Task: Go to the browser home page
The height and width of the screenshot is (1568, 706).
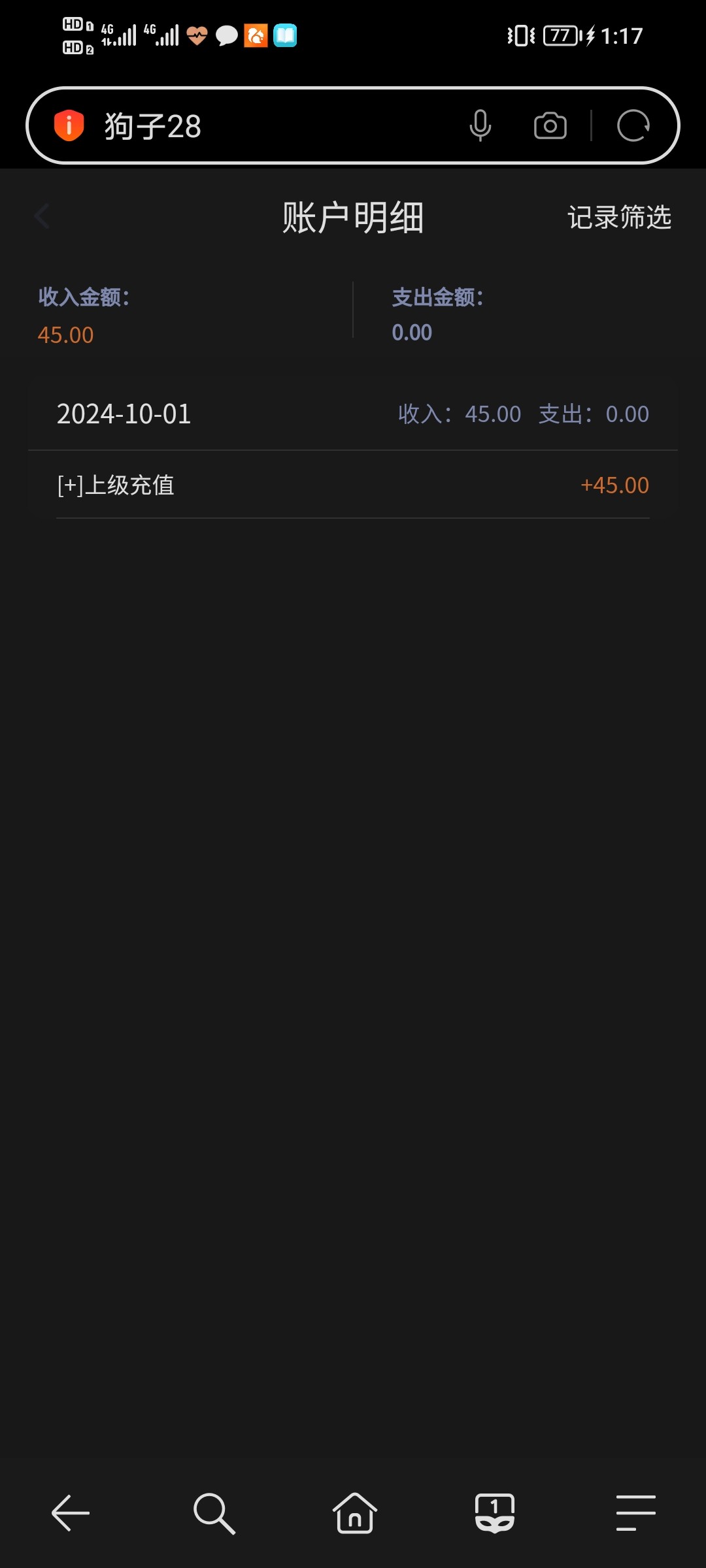Action: (354, 1513)
